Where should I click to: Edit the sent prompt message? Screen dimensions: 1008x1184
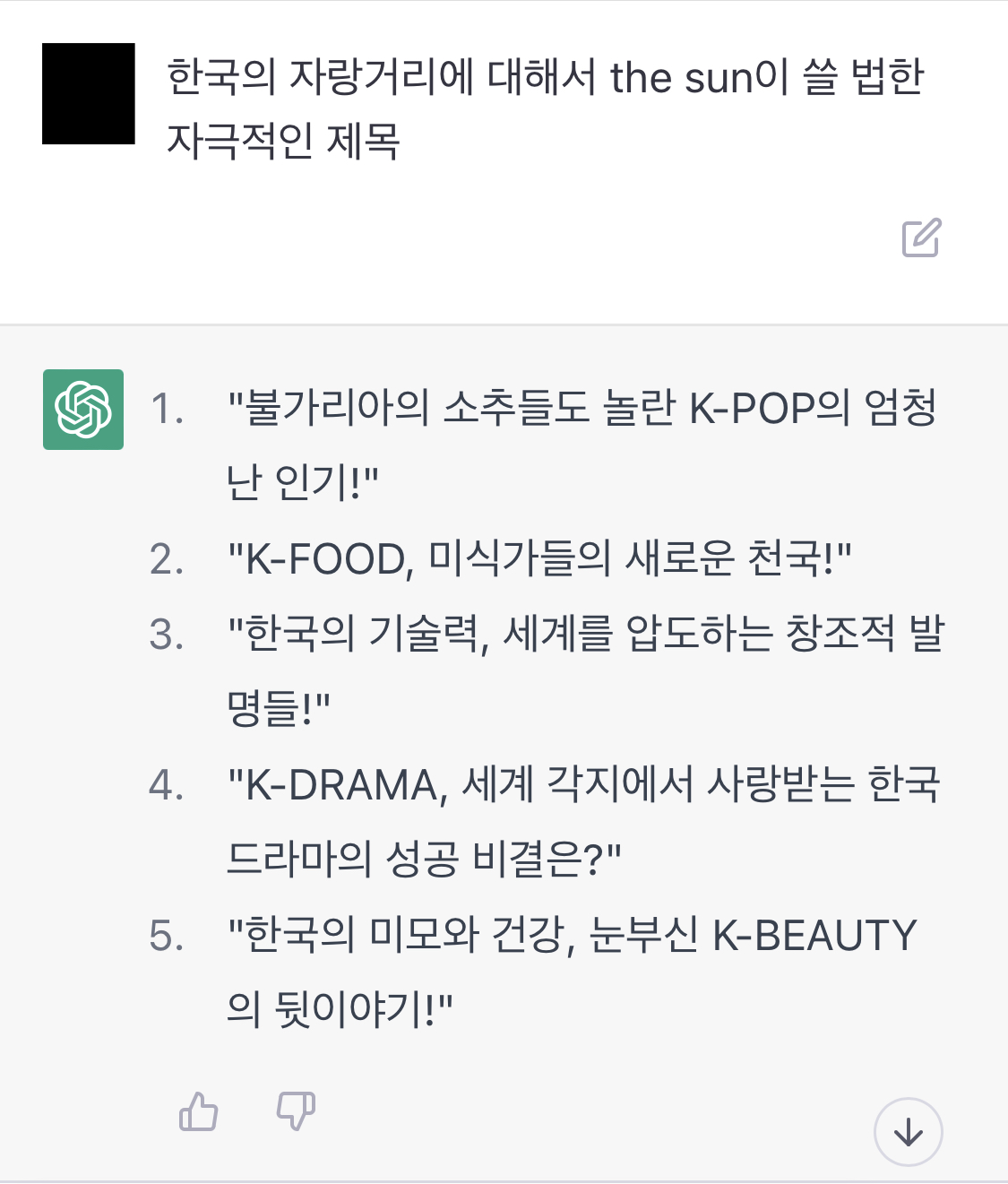pos(921,238)
